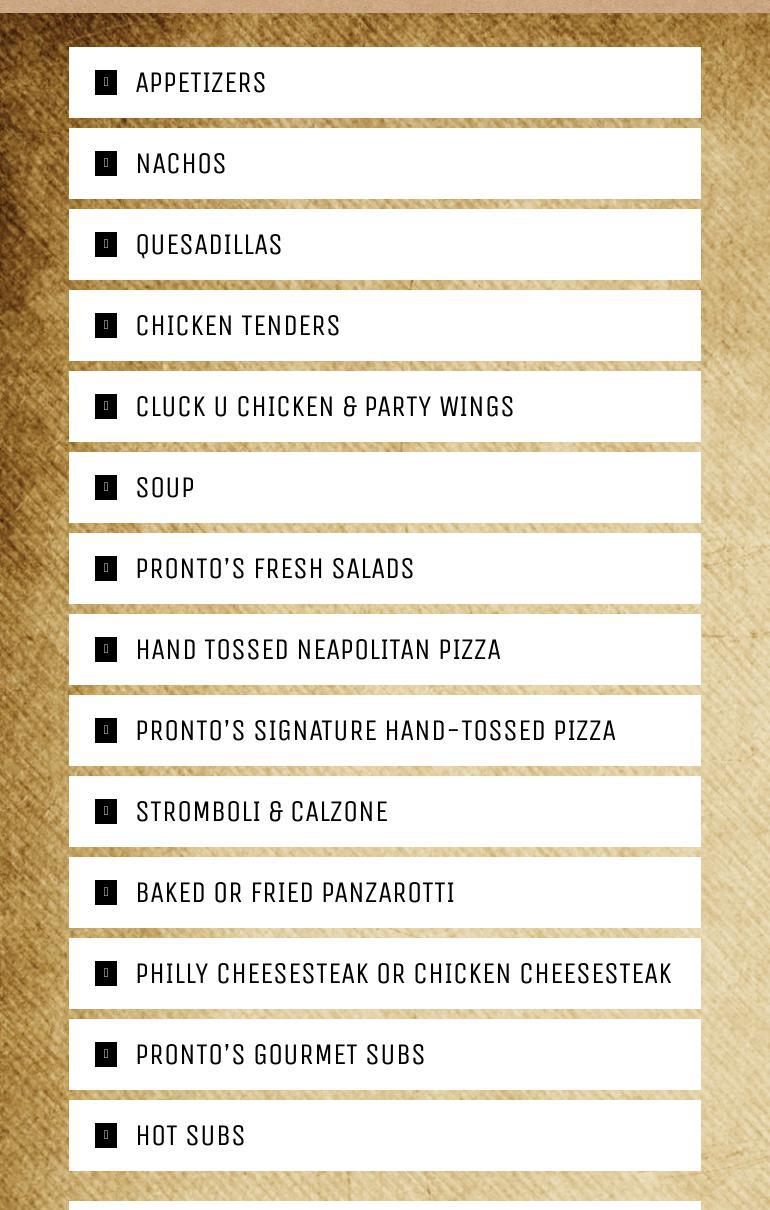
Task: Expand Pronto's Fresh Salads
Action: [x=275, y=569]
